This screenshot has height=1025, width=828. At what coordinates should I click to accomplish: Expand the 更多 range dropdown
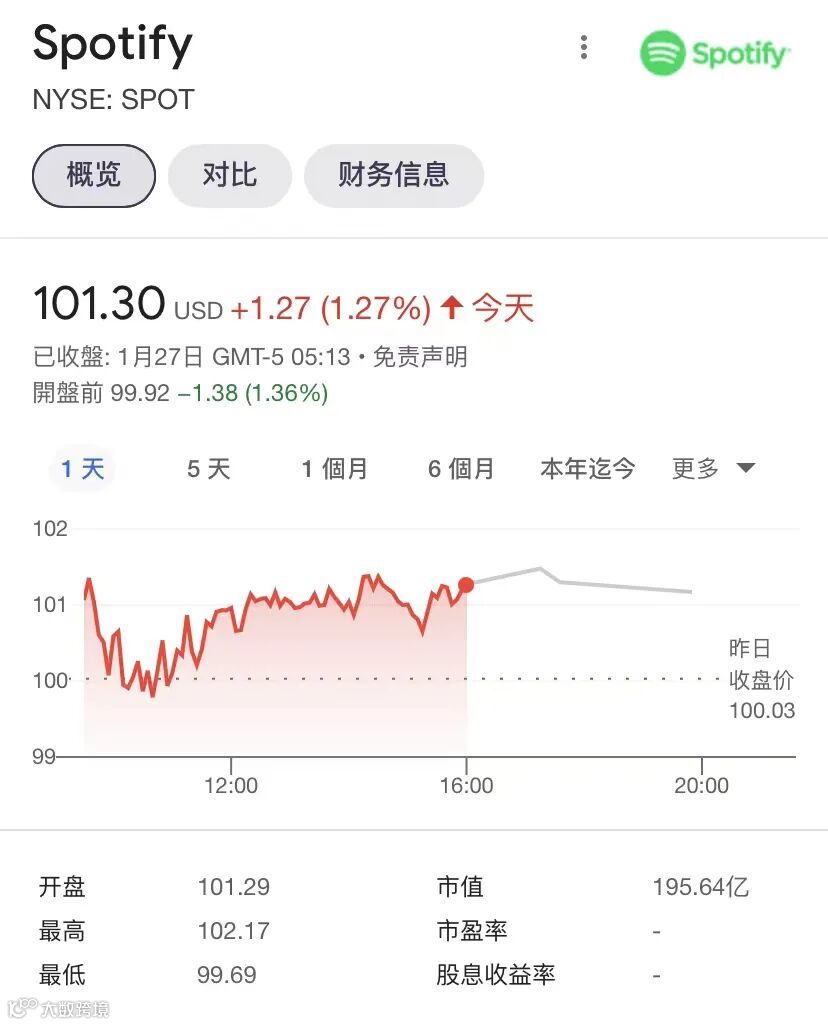pos(713,468)
